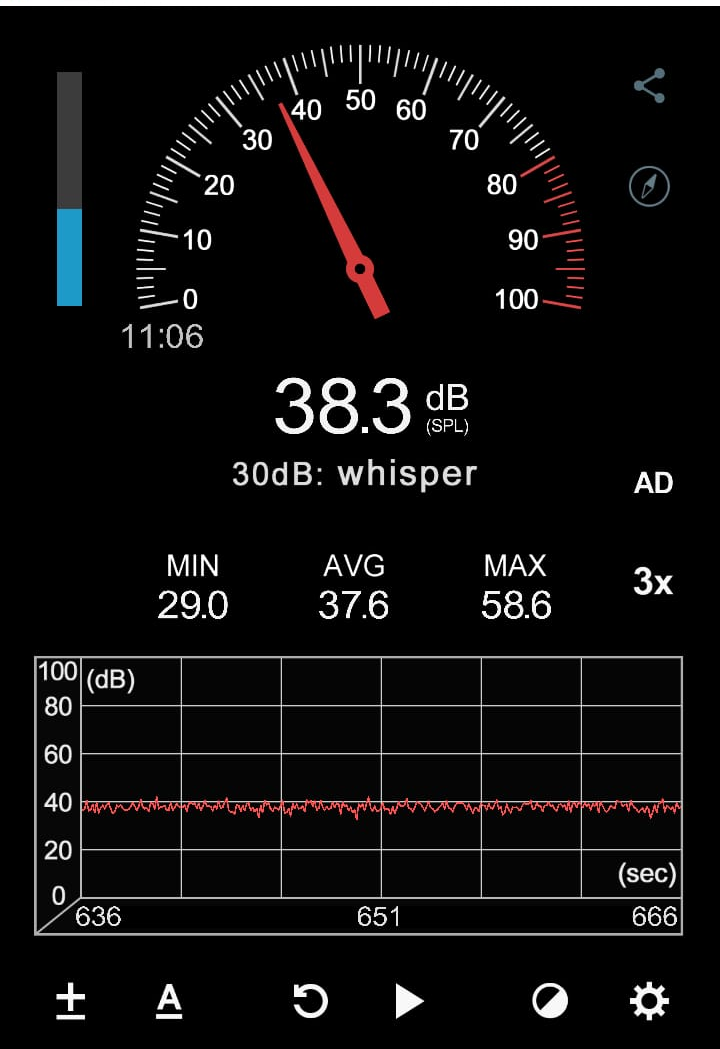The width and height of the screenshot is (720, 1049).
Task: Open the compass icon
Action: pos(649,186)
